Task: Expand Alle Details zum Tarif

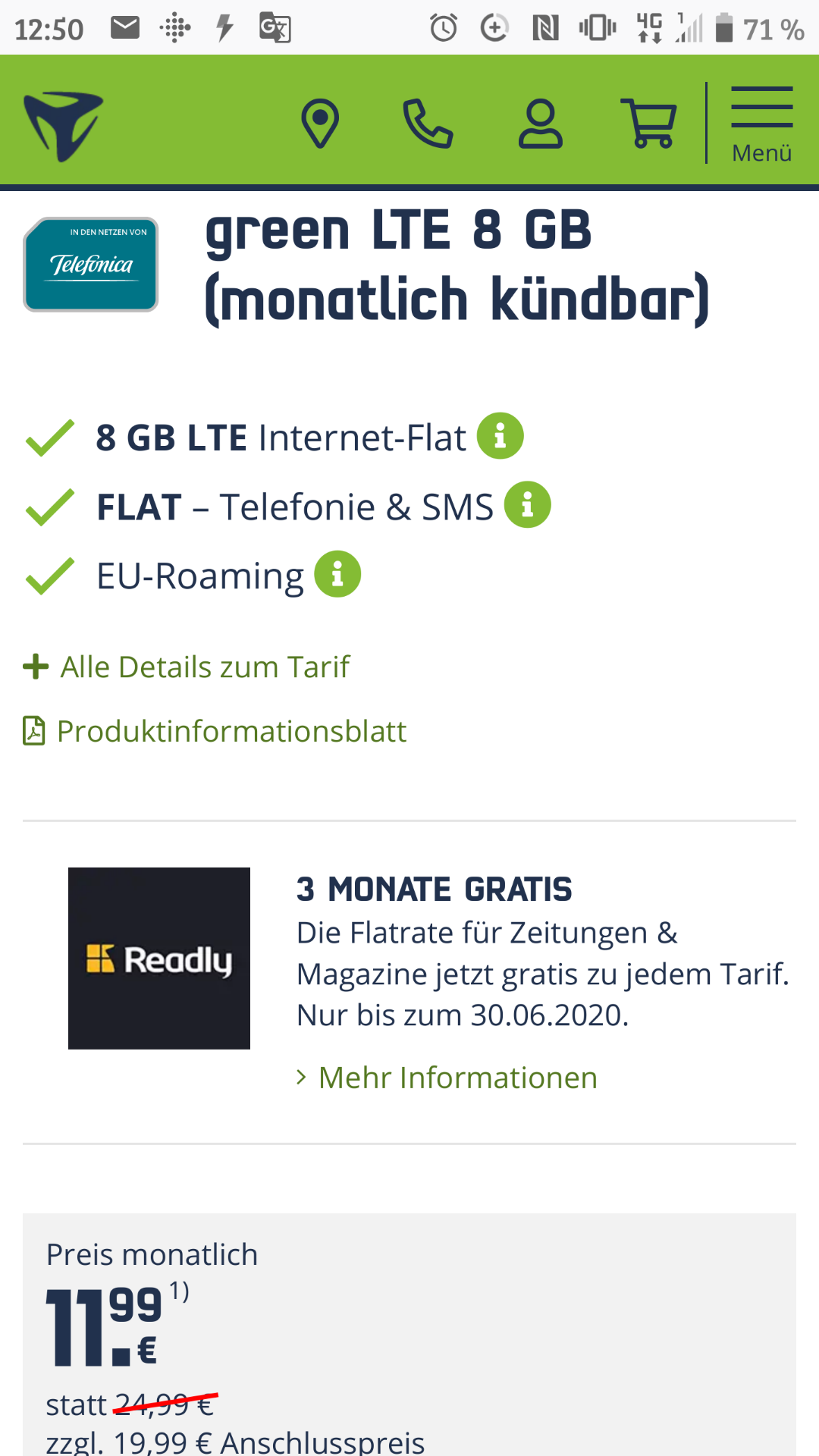Action: 187,667
